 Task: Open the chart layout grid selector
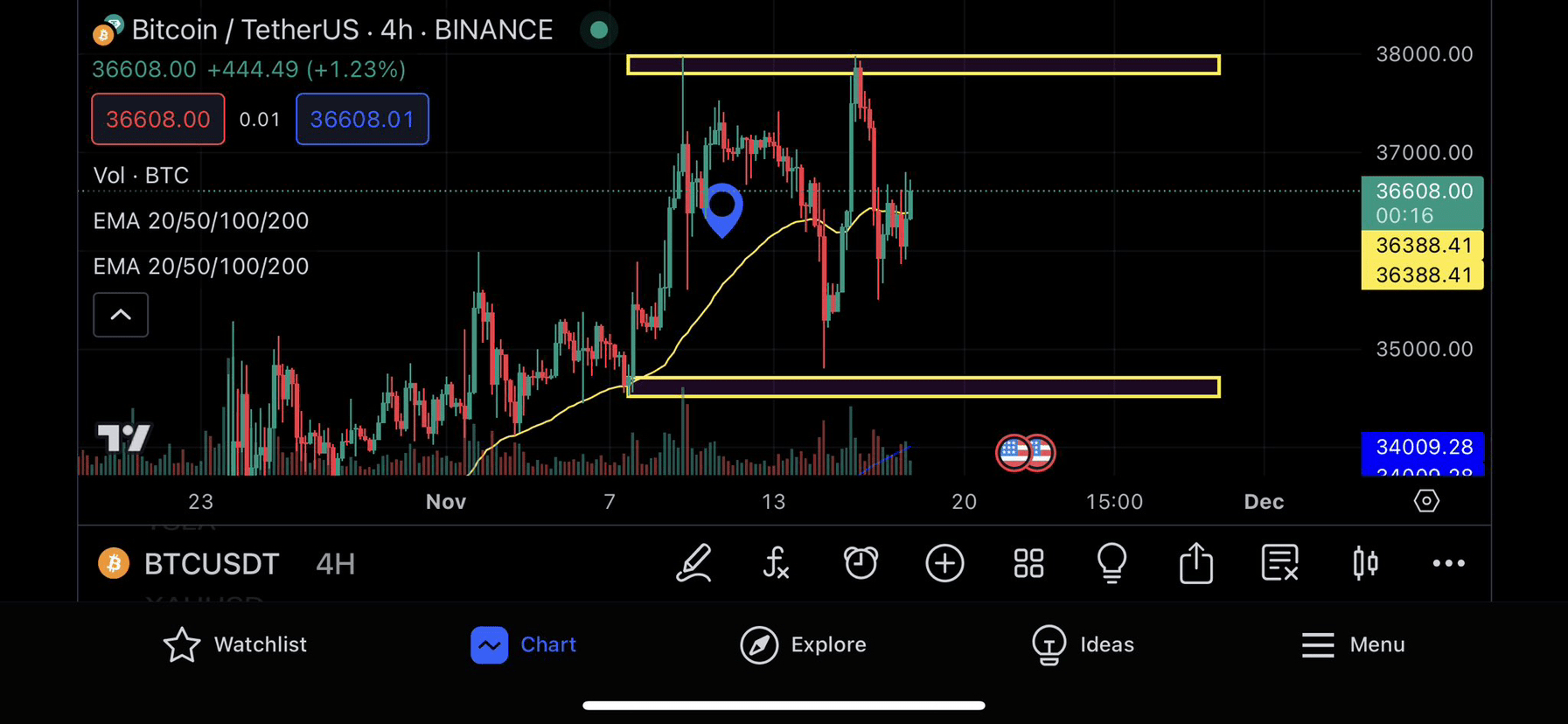(x=1028, y=563)
